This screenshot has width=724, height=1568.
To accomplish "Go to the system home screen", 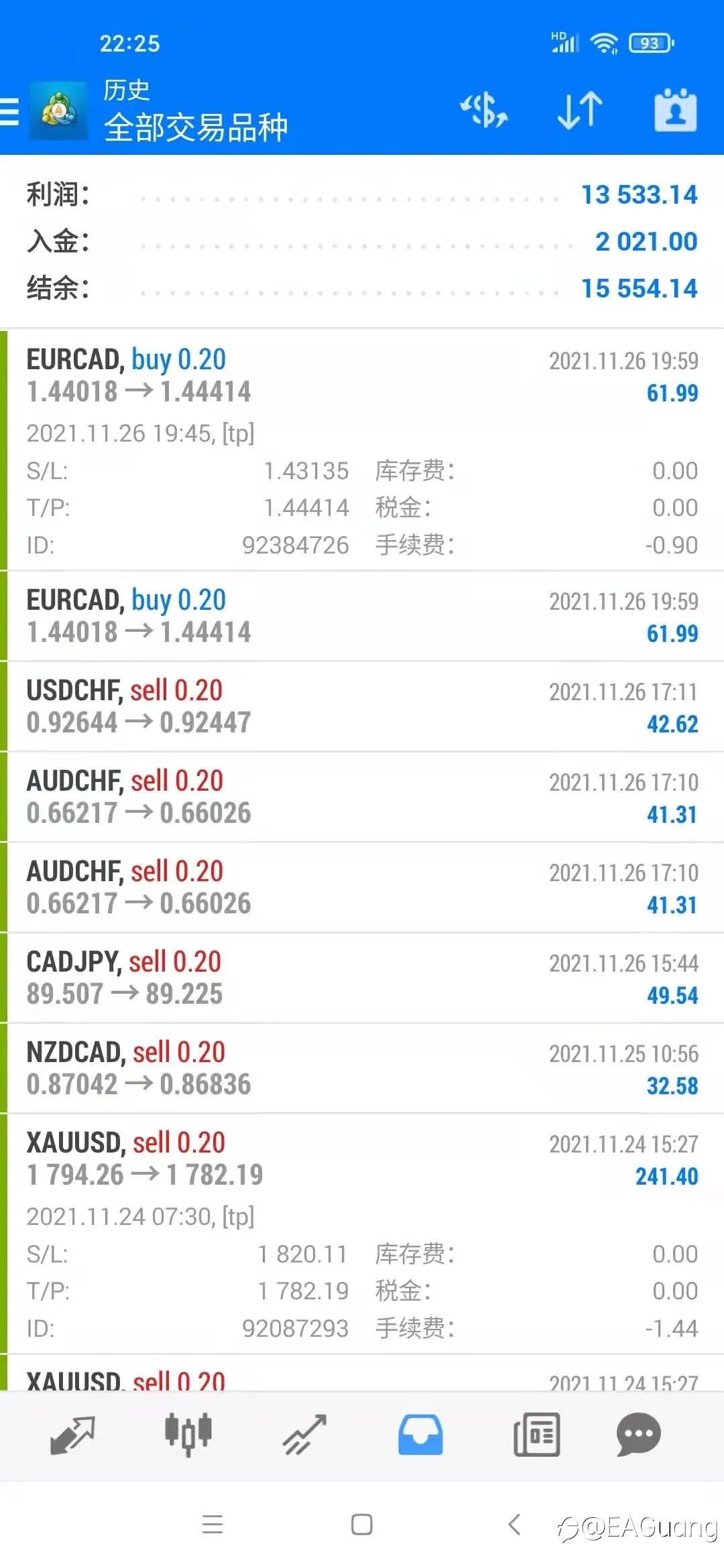I will point(362,1524).
